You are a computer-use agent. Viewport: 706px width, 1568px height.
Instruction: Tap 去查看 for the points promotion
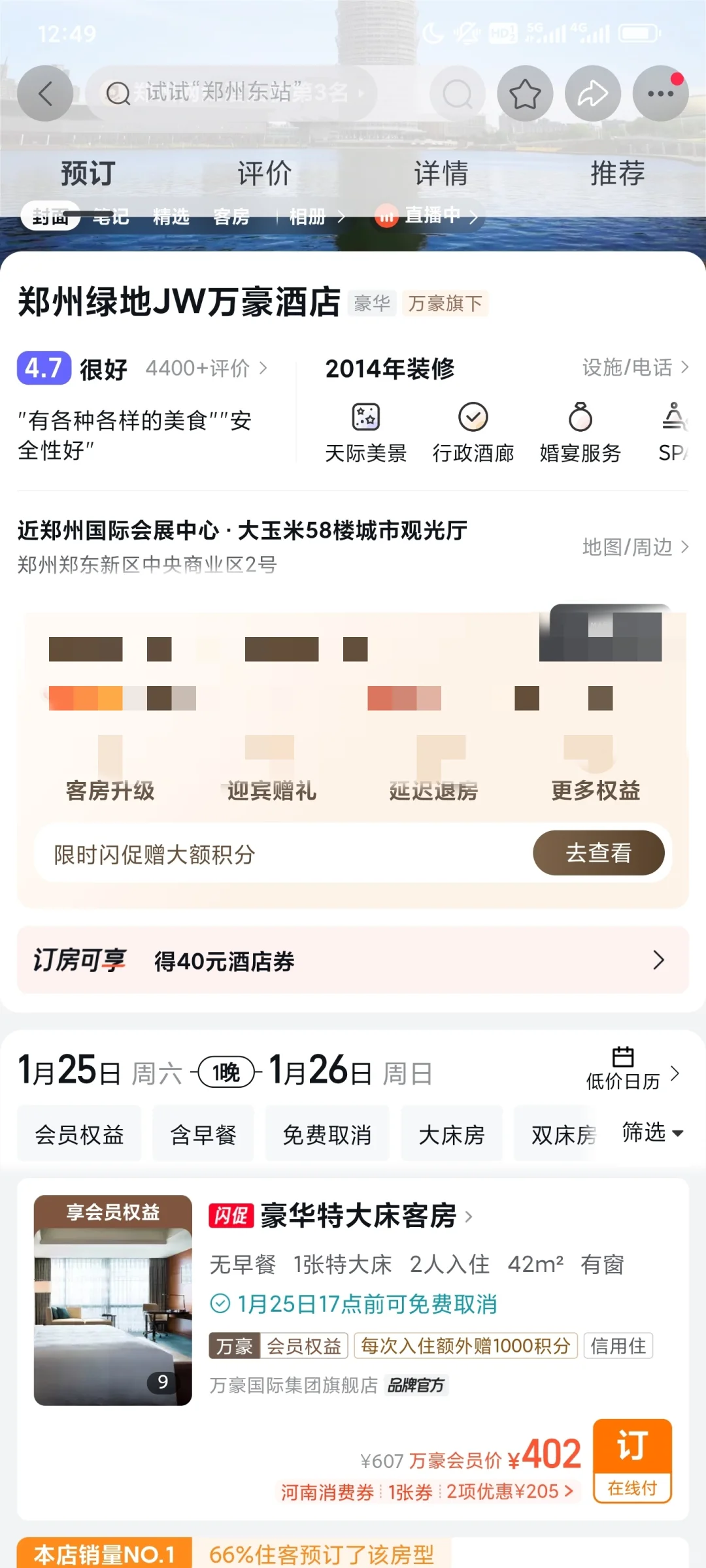tap(598, 853)
